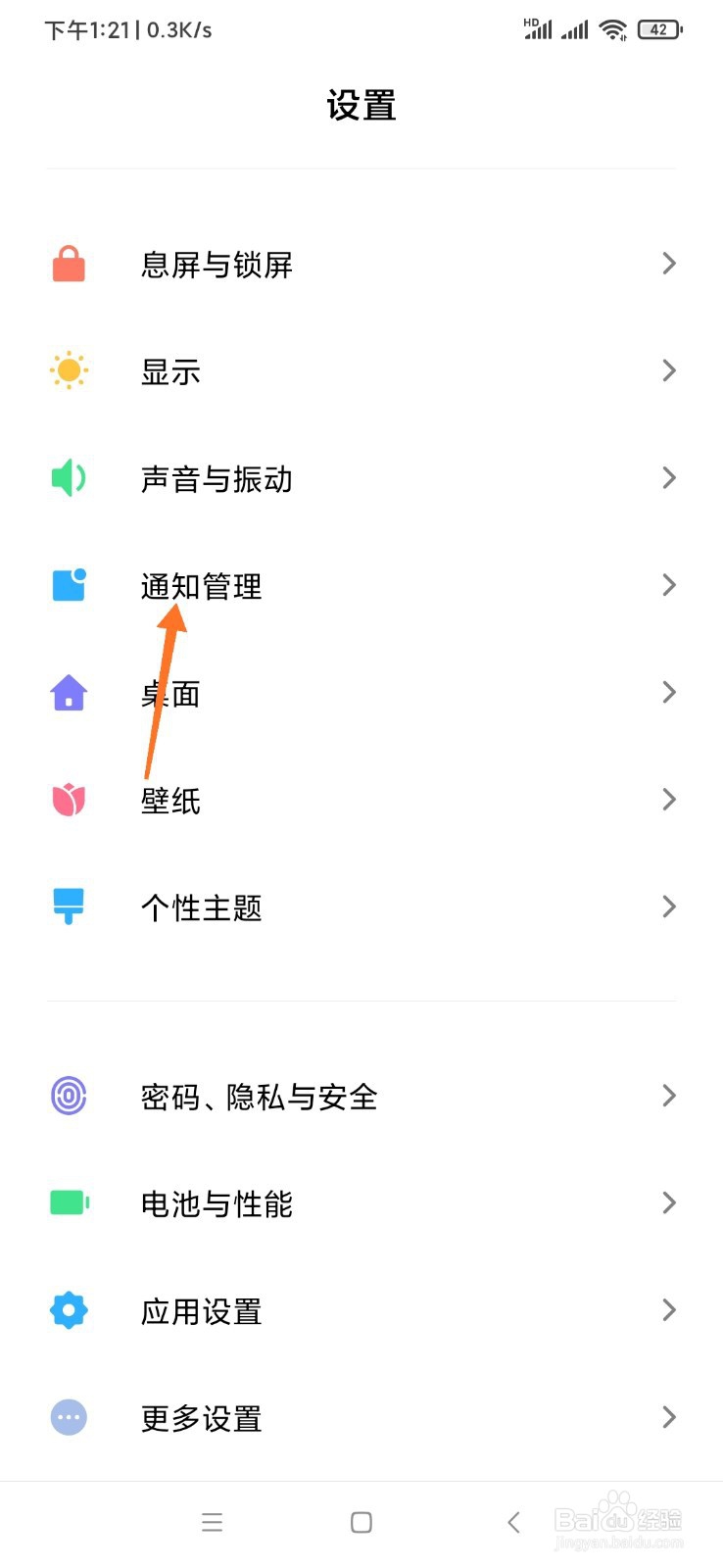
Task: Tap the fingerprint icon beside 密码、隐私与安全
Action: point(68,1097)
